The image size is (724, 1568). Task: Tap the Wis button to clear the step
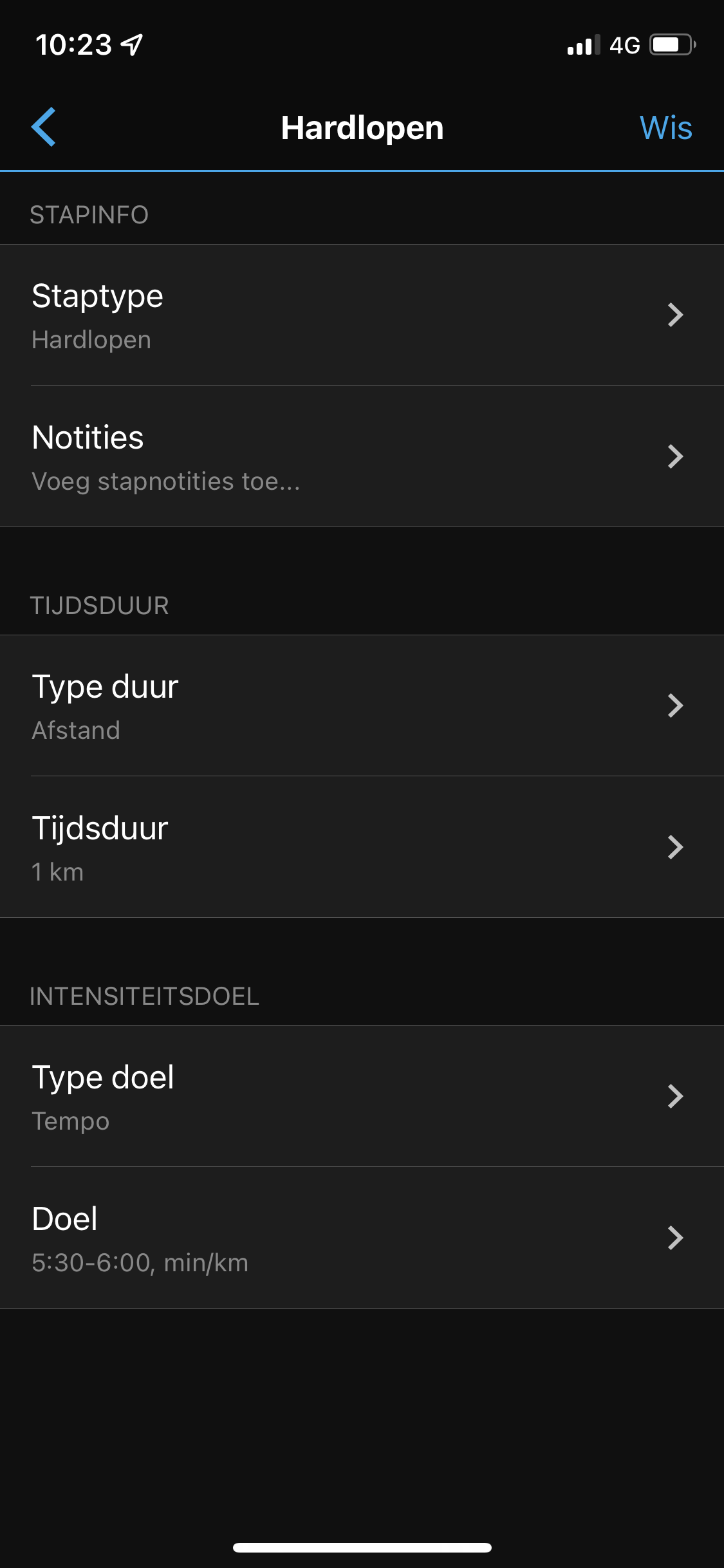coord(665,127)
